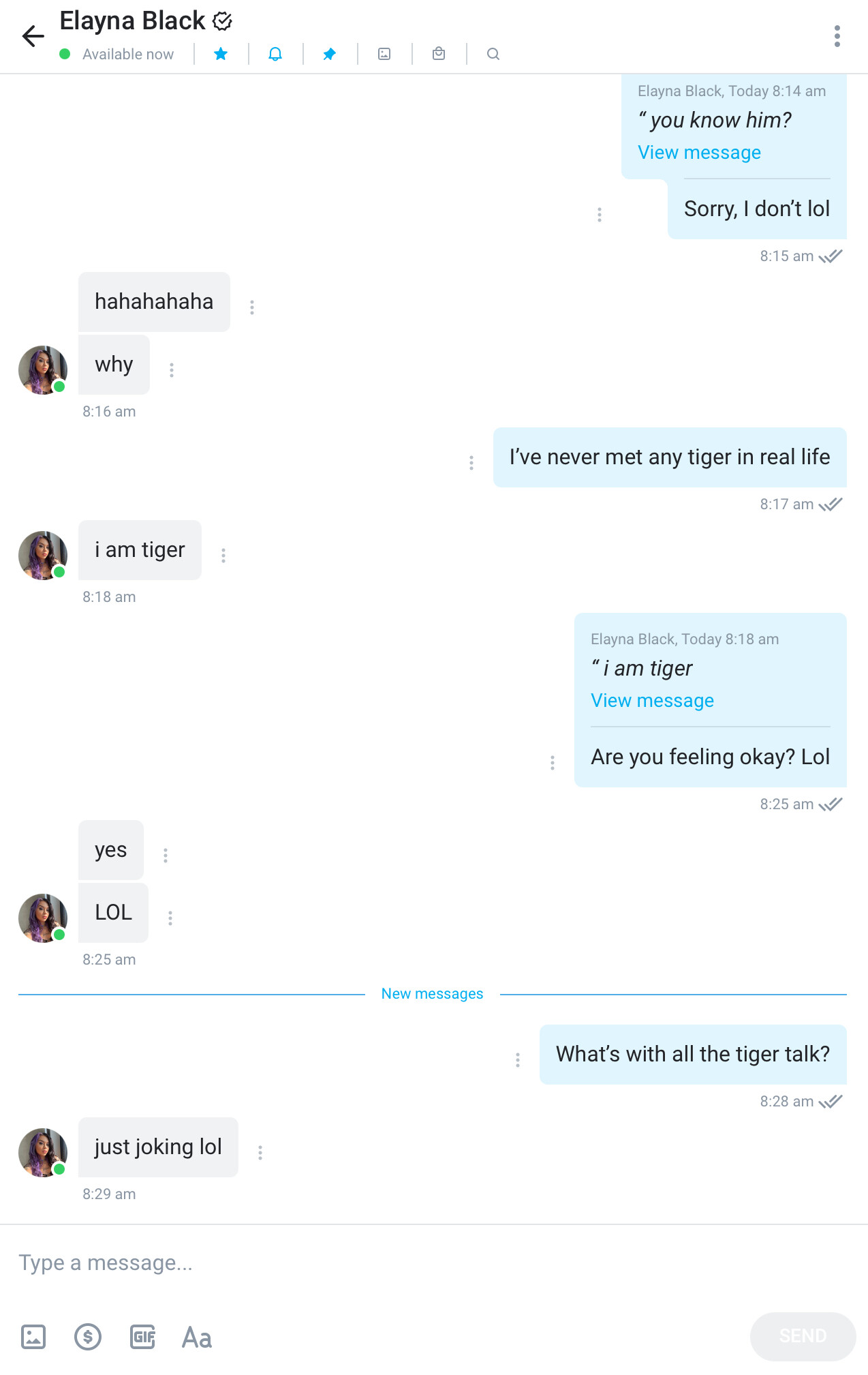The image size is (868, 1375).
Task: Open text formatting Aa option
Action: coord(197,1337)
